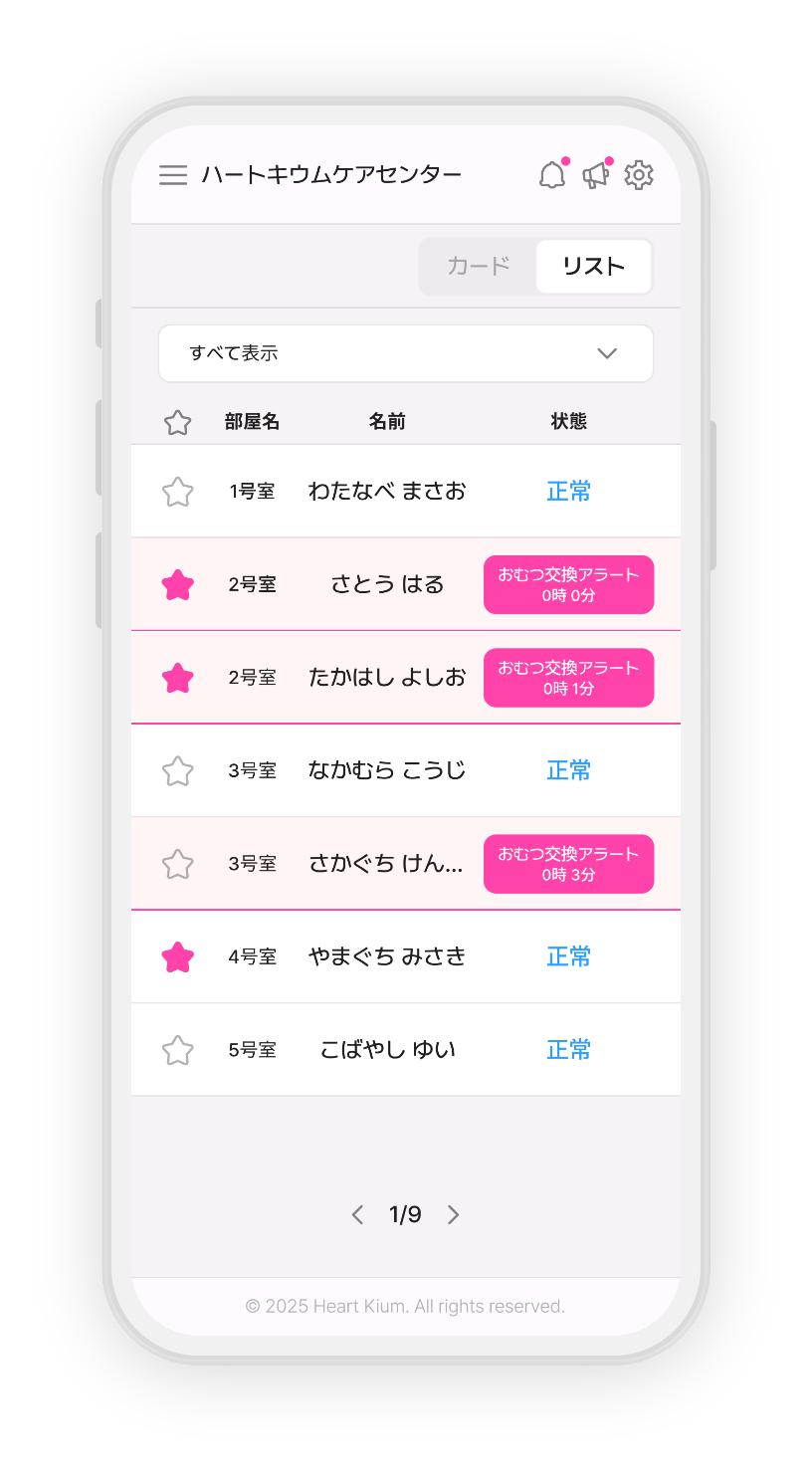This screenshot has height=1473, width=812.
Task: Tap the star icon in the table header
Action: [x=177, y=423]
